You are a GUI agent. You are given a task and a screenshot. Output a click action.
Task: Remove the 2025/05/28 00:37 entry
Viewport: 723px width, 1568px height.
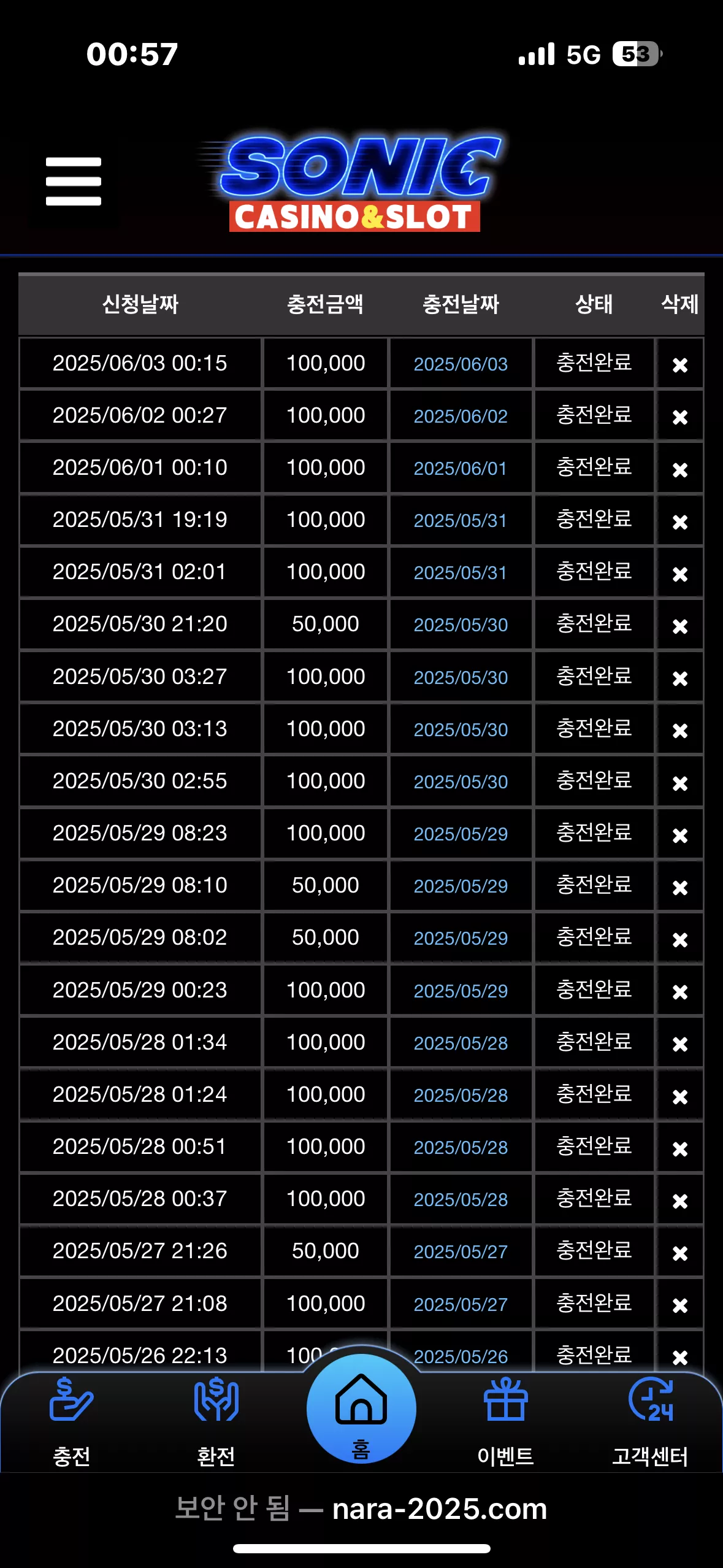(679, 1201)
